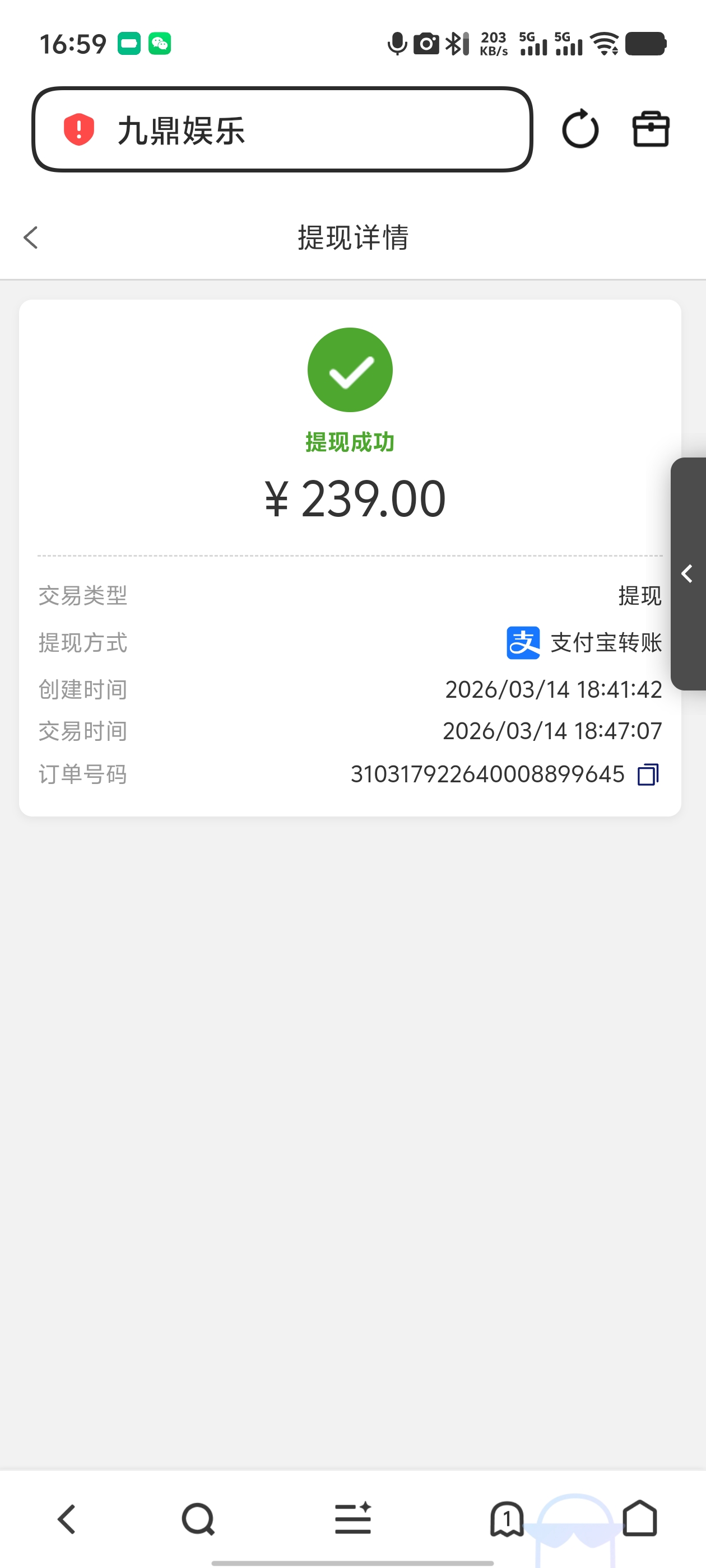Open browser search from bottom bar
Image resolution: width=706 pixels, height=1568 pixels.
click(198, 1519)
